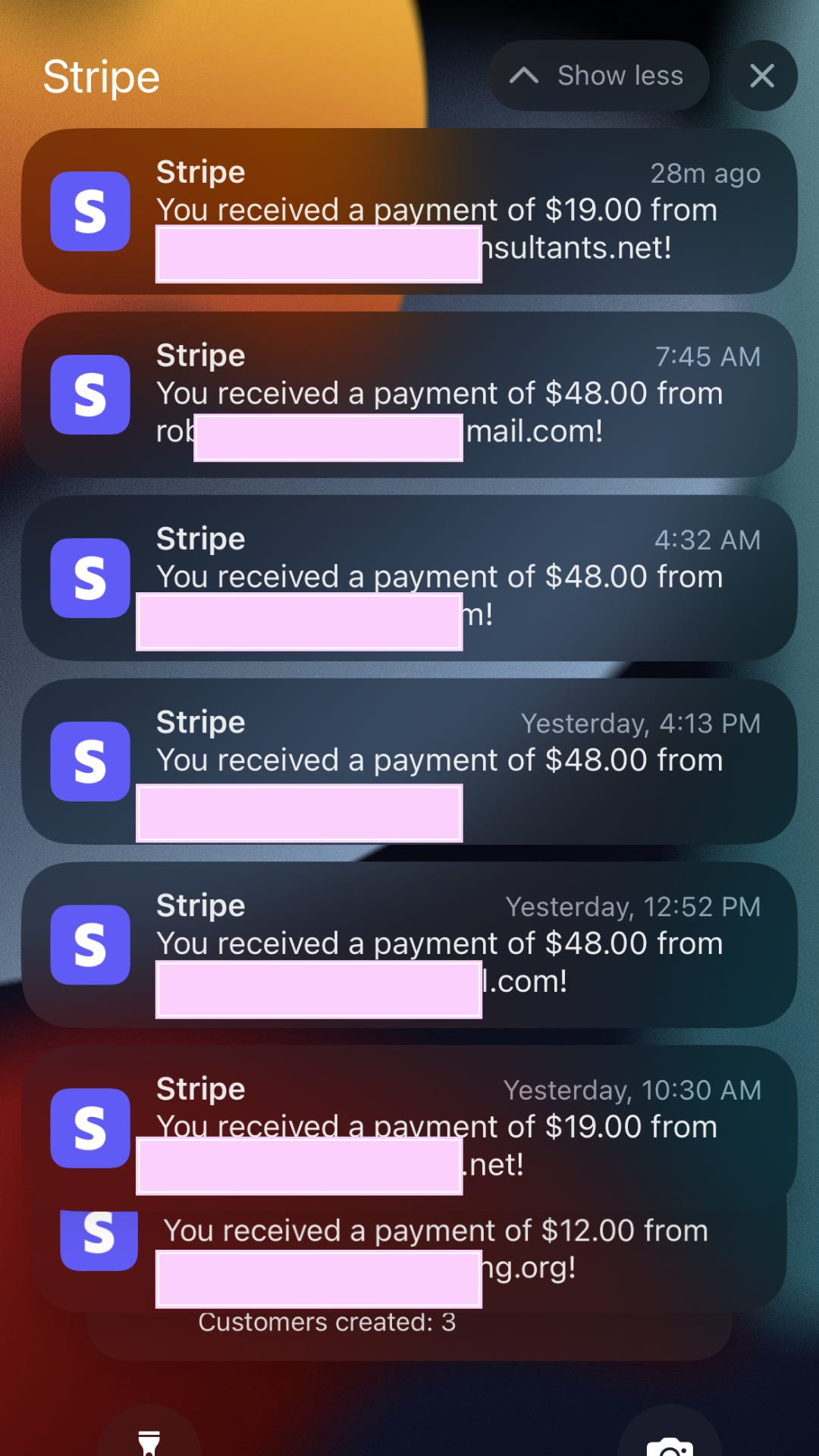Open the Yesterday 12:52 PM Stripe notification

(409, 945)
